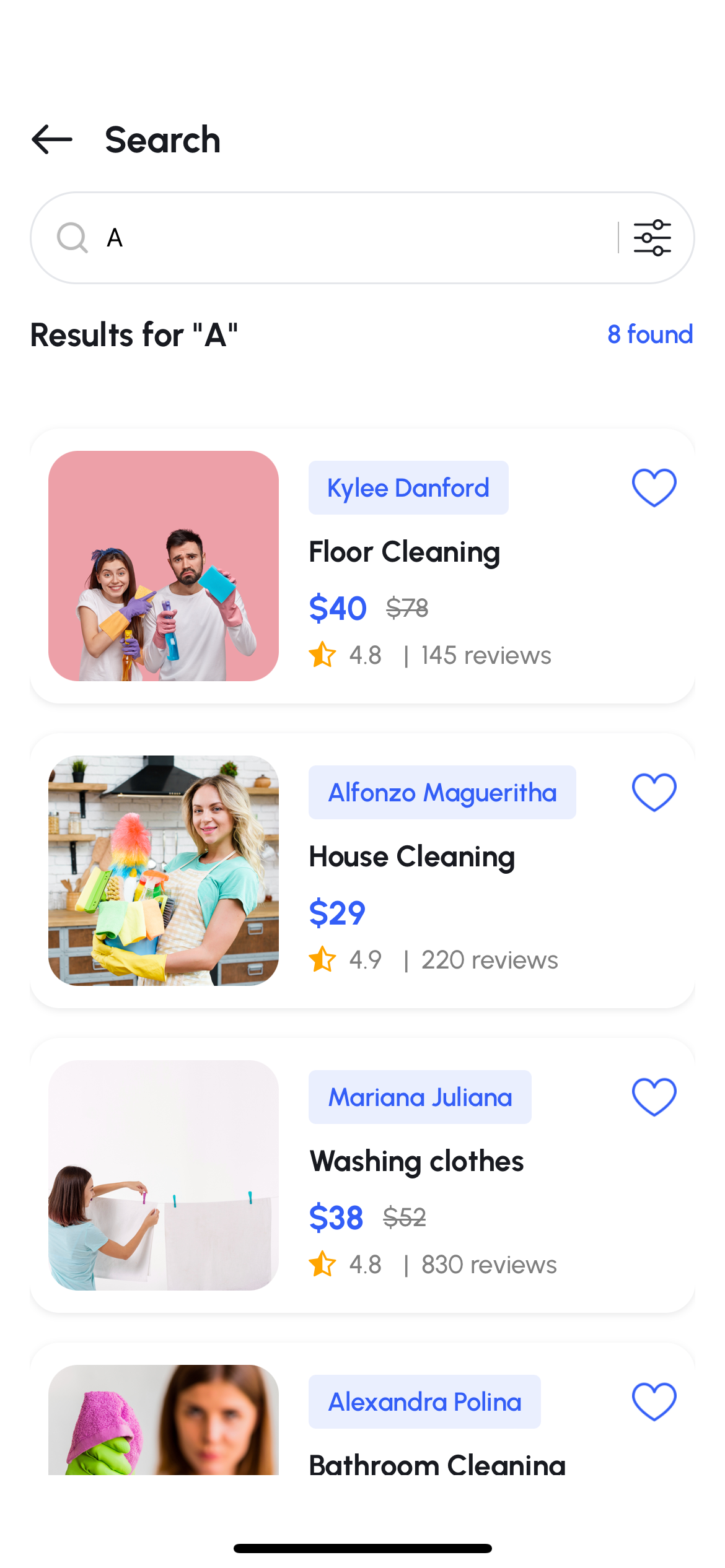
Task: Favorite Kylee Danford's Floor Cleaning
Action: coord(654,487)
